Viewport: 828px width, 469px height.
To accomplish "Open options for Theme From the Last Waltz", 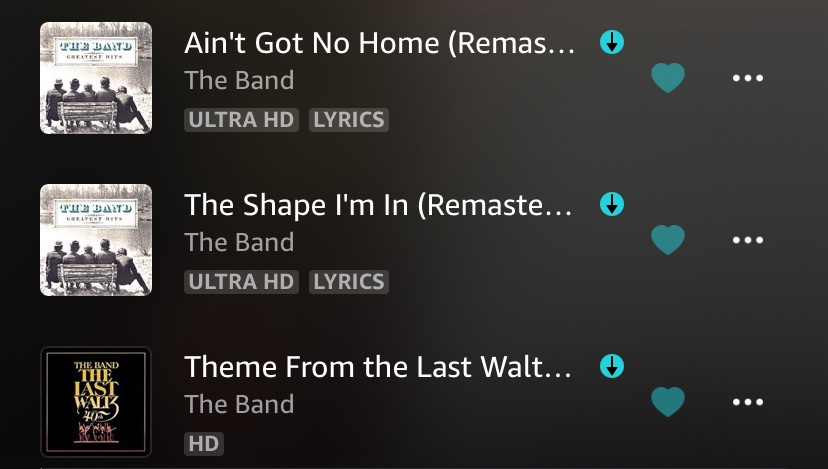I will pyautogui.click(x=748, y=402).
